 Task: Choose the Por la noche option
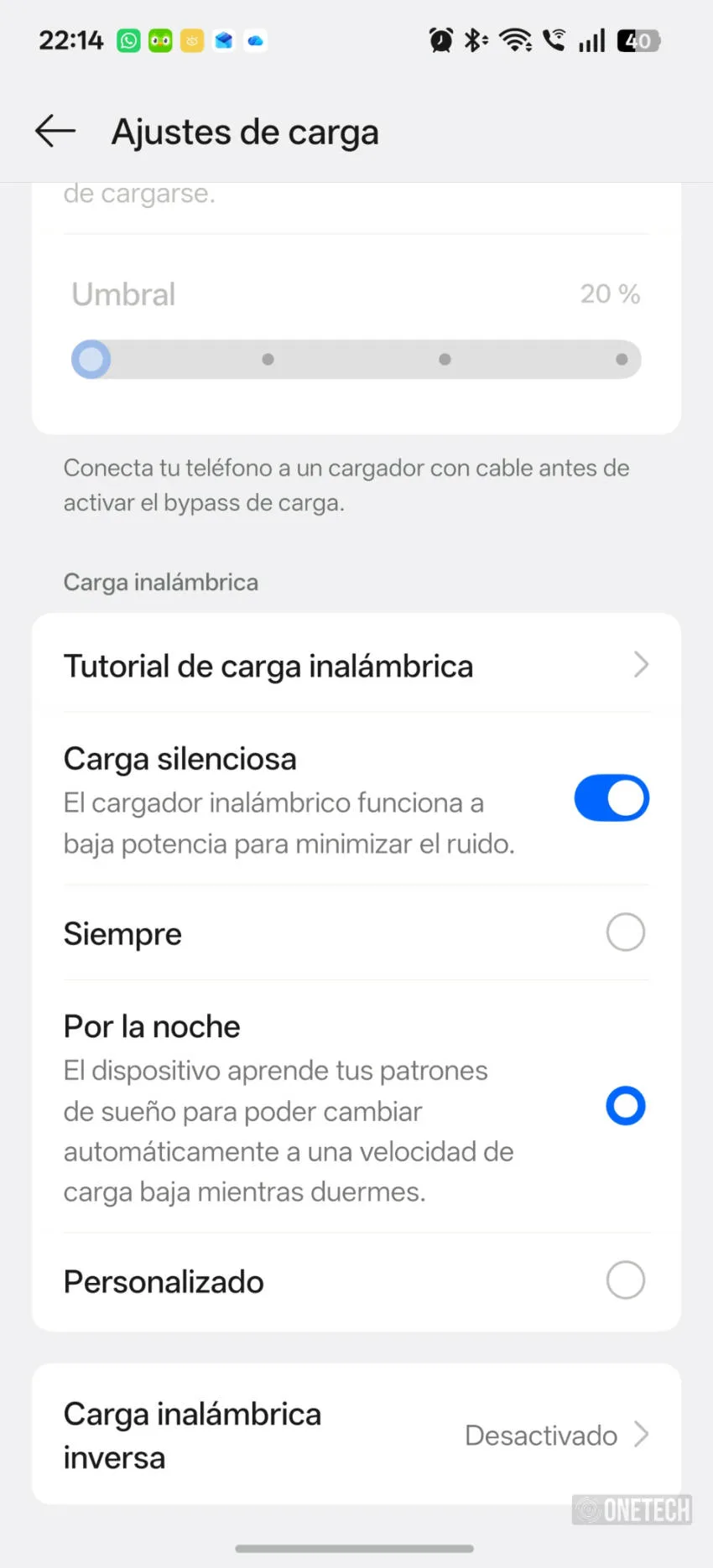[x=356, y=1106]
